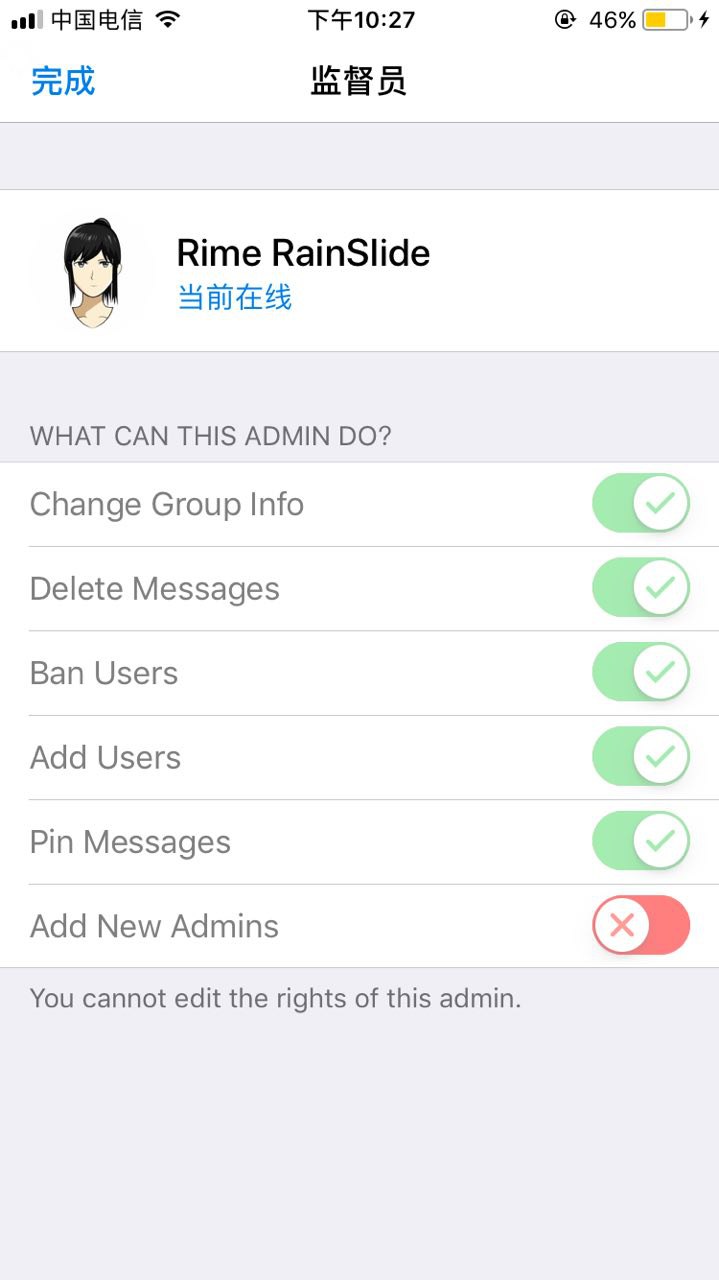The image size is (719, 1280).
Task: Tap 完成 to finish
Action: [x=63, y=81]
